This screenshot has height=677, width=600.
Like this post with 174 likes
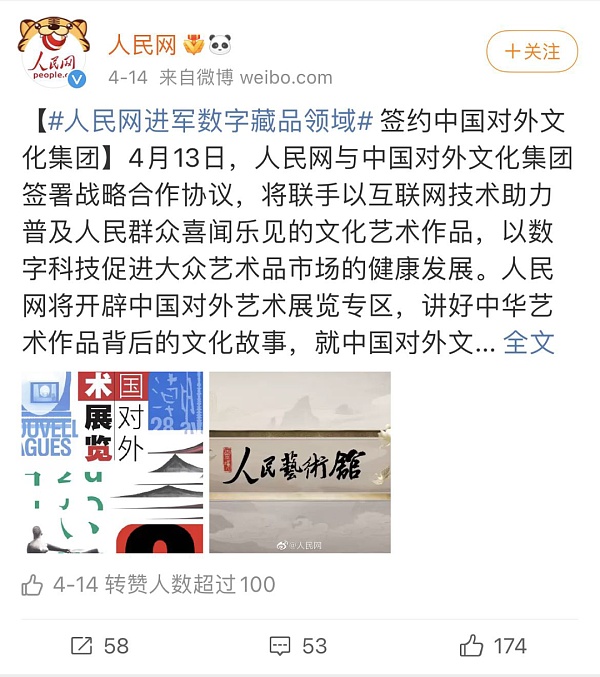pyautogui.click(x=493, y=646)
